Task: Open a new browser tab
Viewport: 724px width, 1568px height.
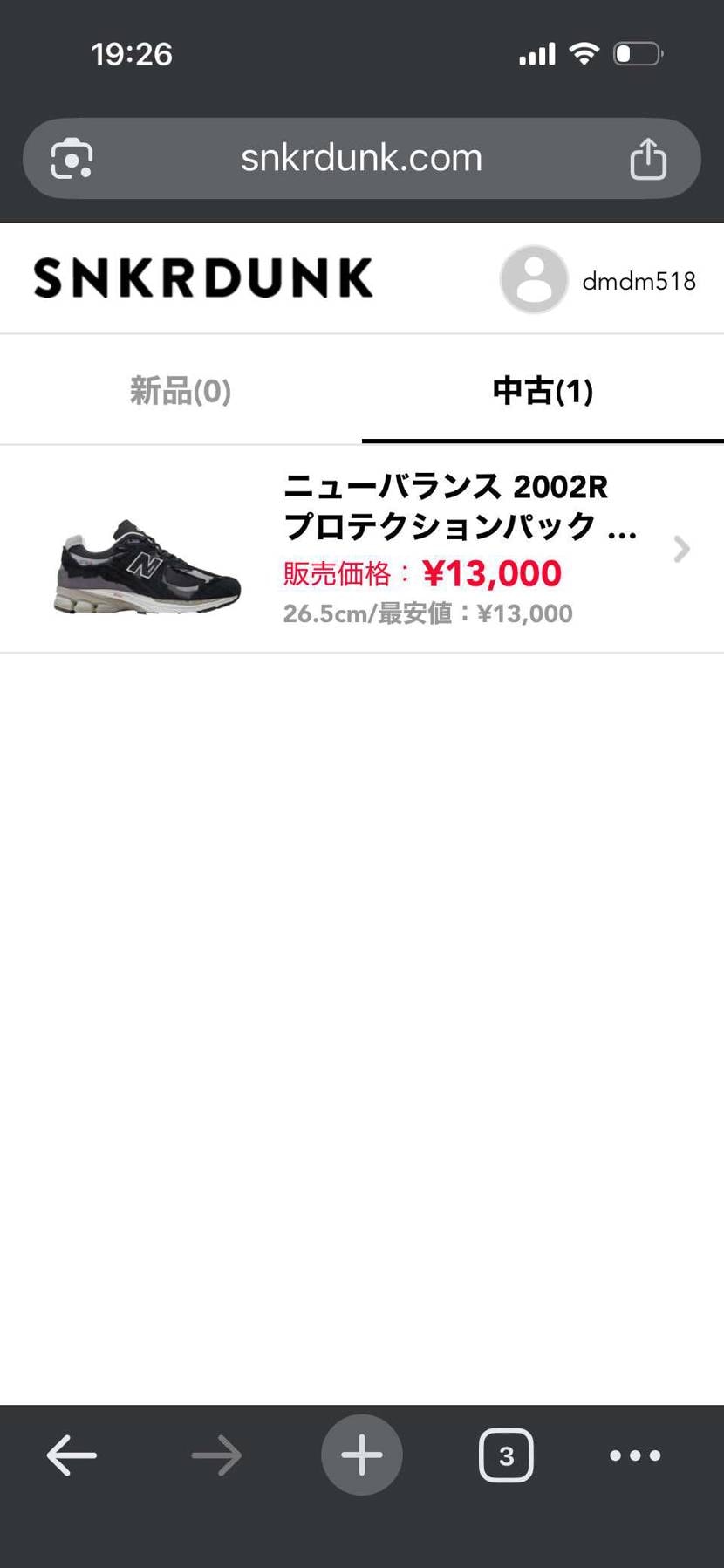Action: click(362, 1455)
